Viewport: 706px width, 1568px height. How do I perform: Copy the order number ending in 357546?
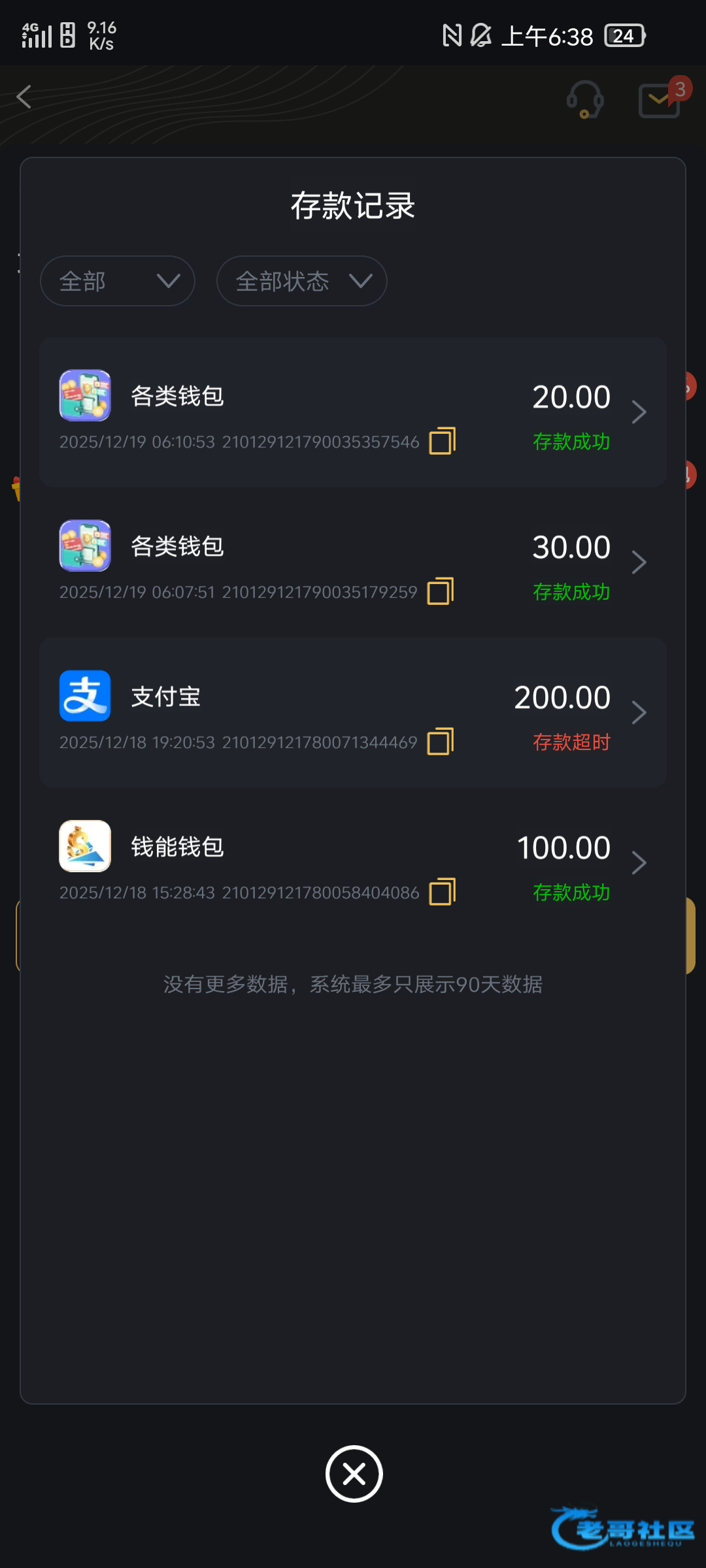click(443, 441)
